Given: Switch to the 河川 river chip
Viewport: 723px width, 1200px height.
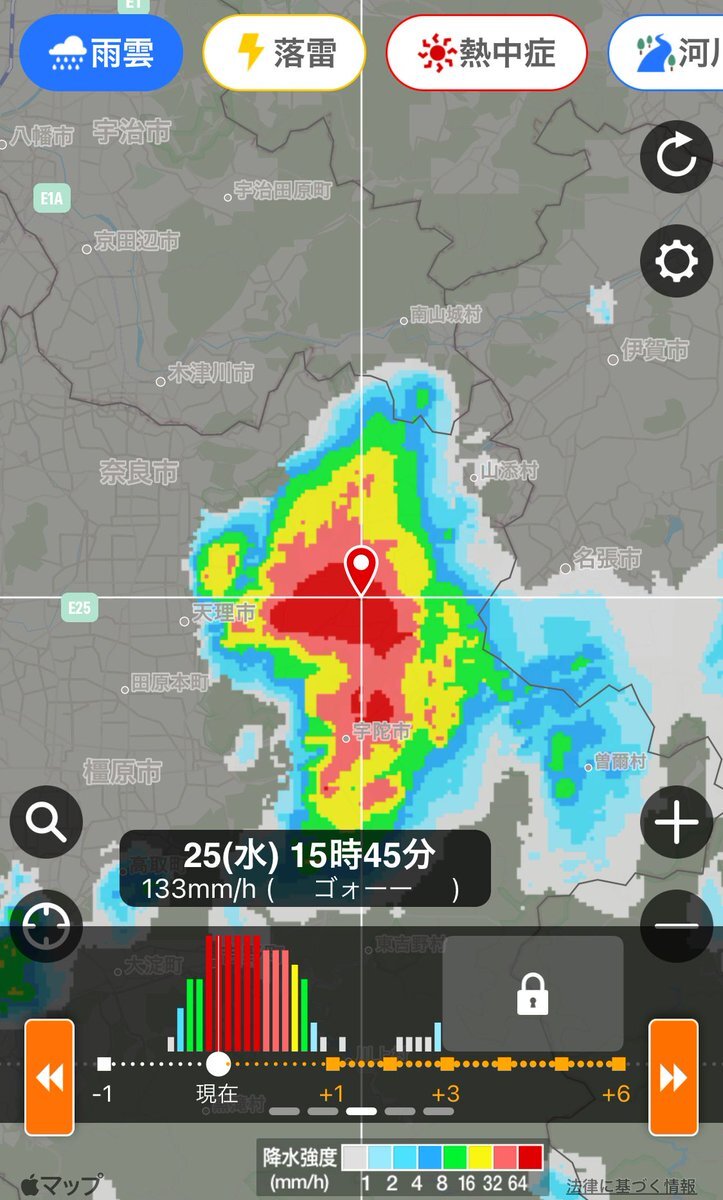Looking at the screenshot, I should pyautogui.click(x=668, y=52).
